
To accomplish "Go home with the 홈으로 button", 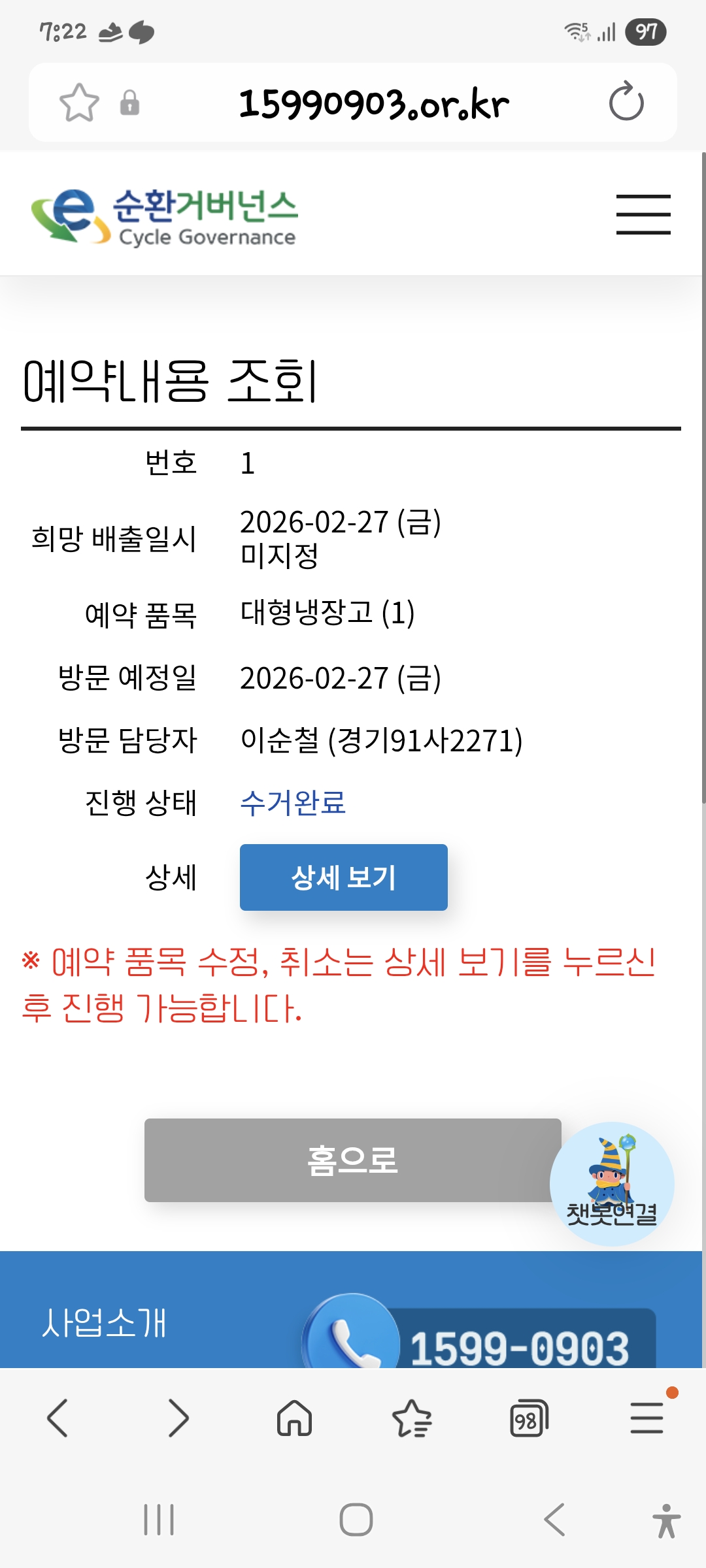I will tap(353, 1160).
